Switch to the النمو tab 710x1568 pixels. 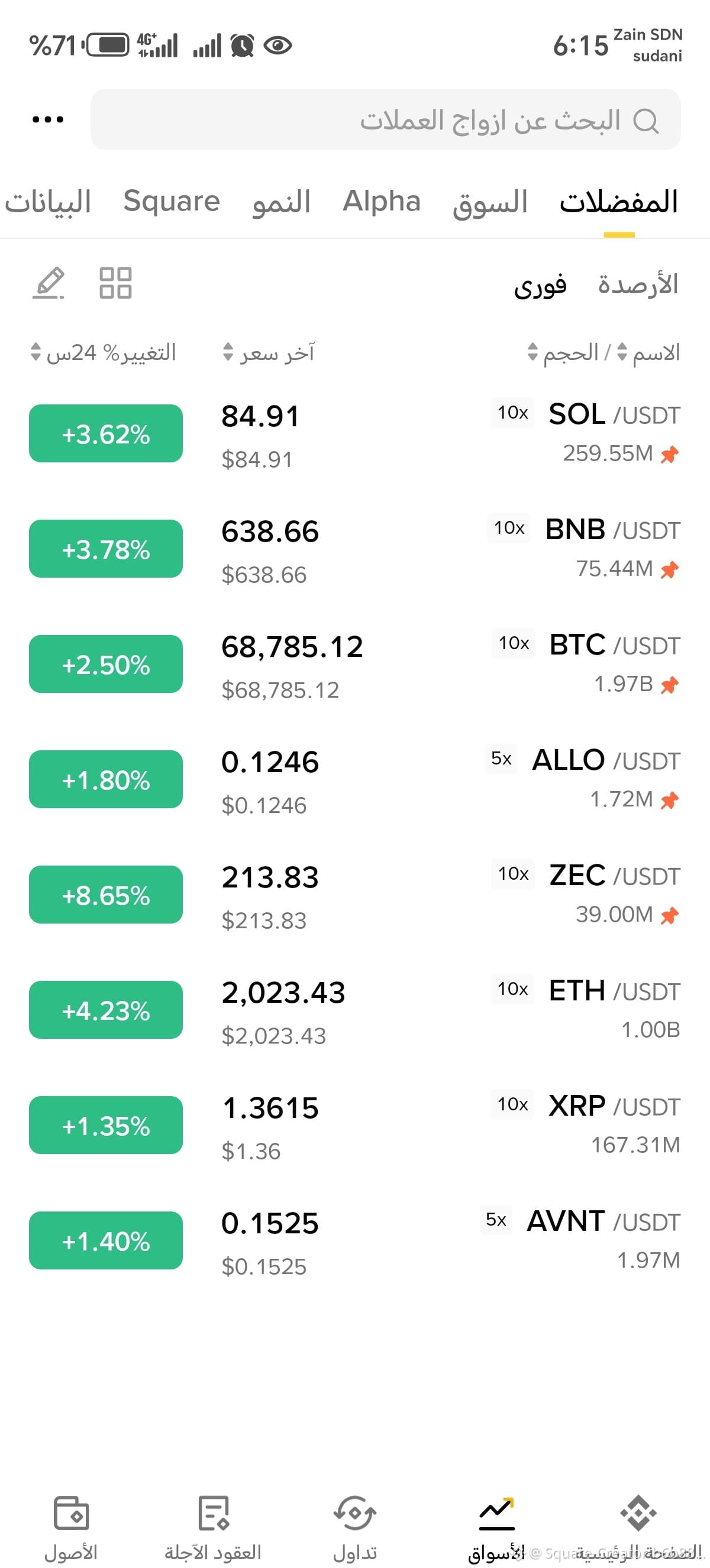pos(281,202)
